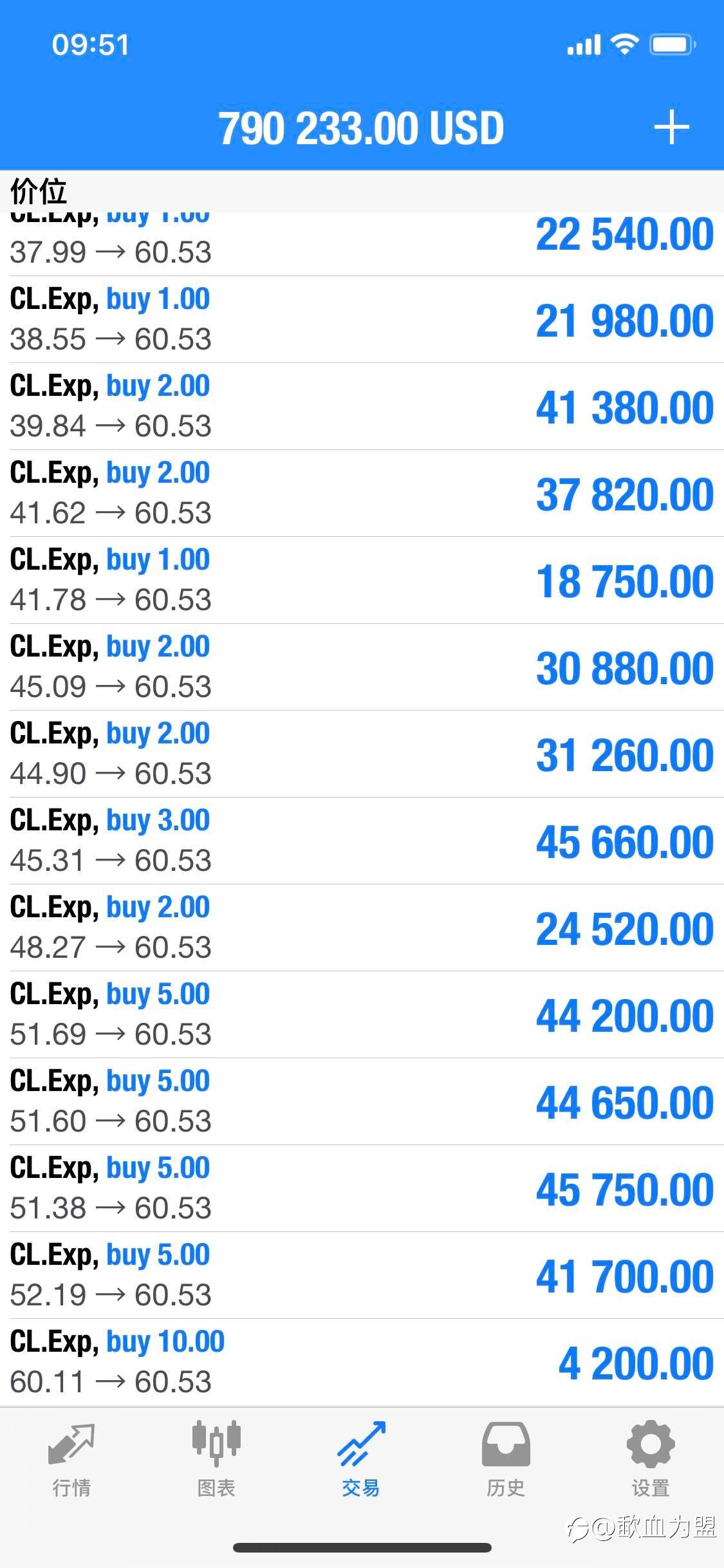Image resolution: width=724 pixels, height=1568 pixels.
Task: Open the position bought at 38.55
Action: (362, 320)
